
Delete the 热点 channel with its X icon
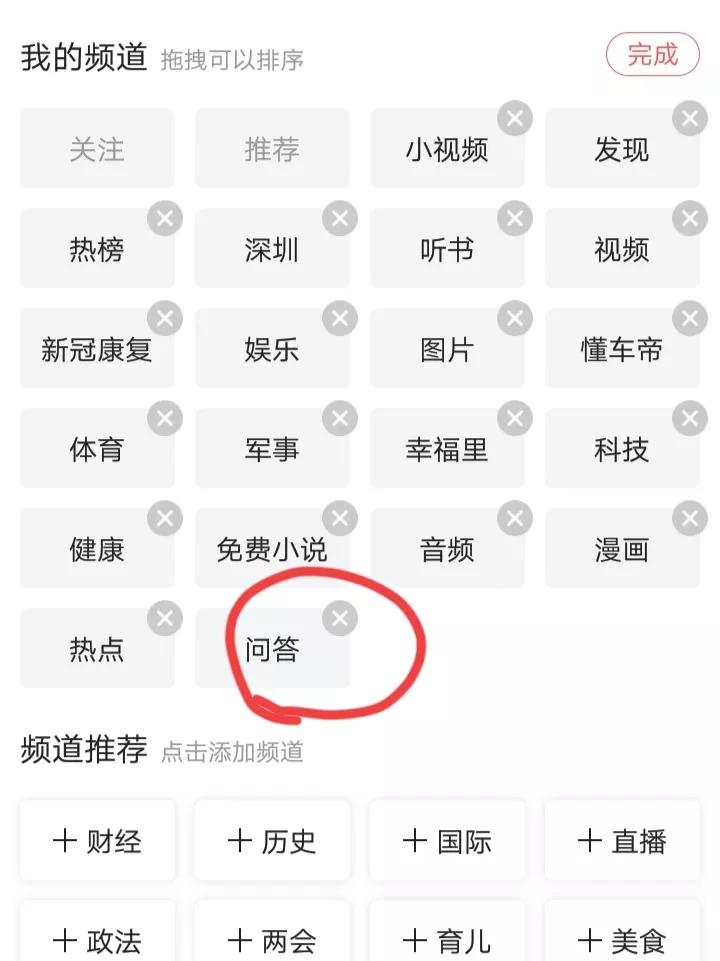coord(165,618)
